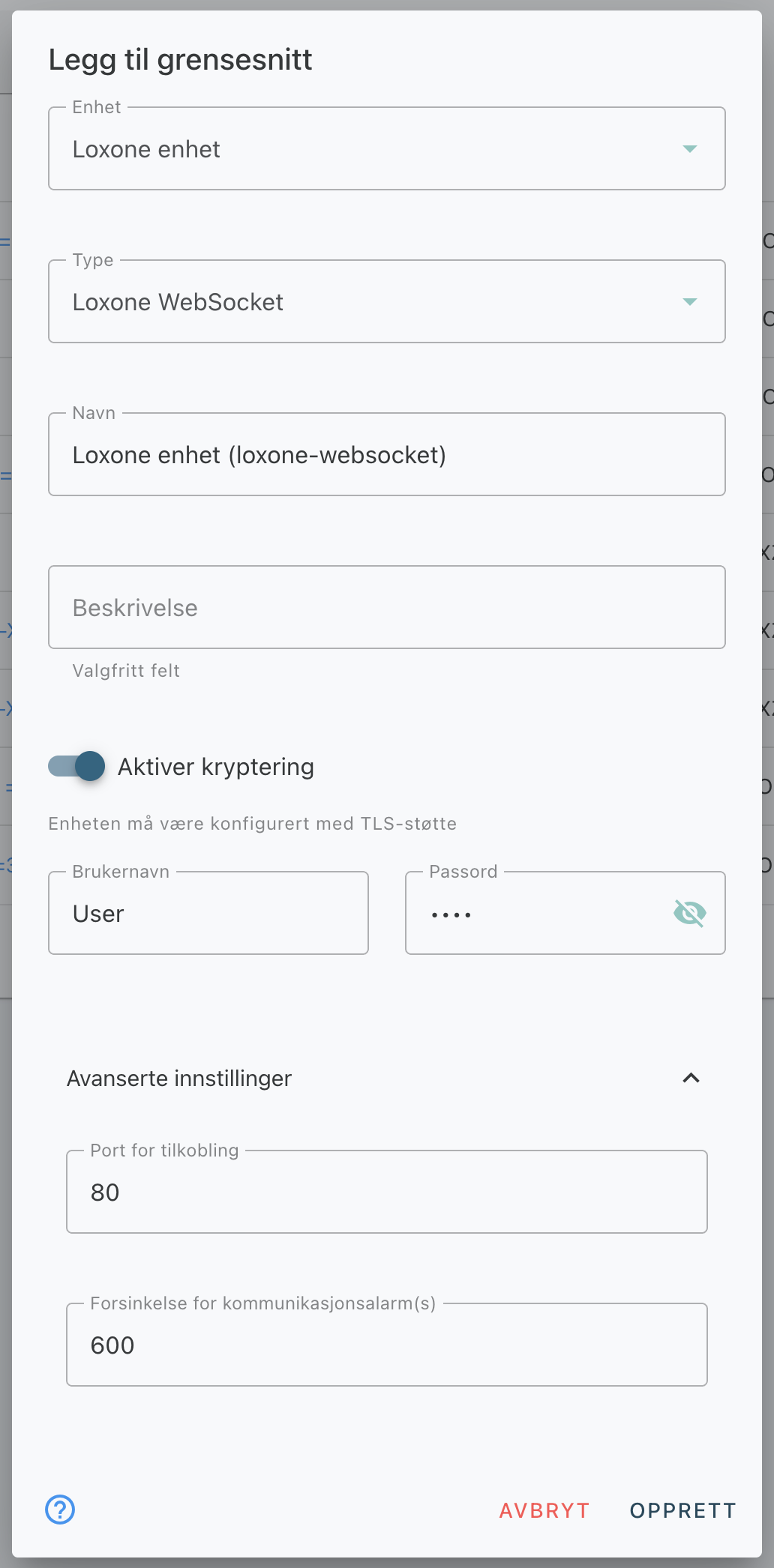Open the Enhet dropdown
Screen dimensions: 774x1568
386,148
